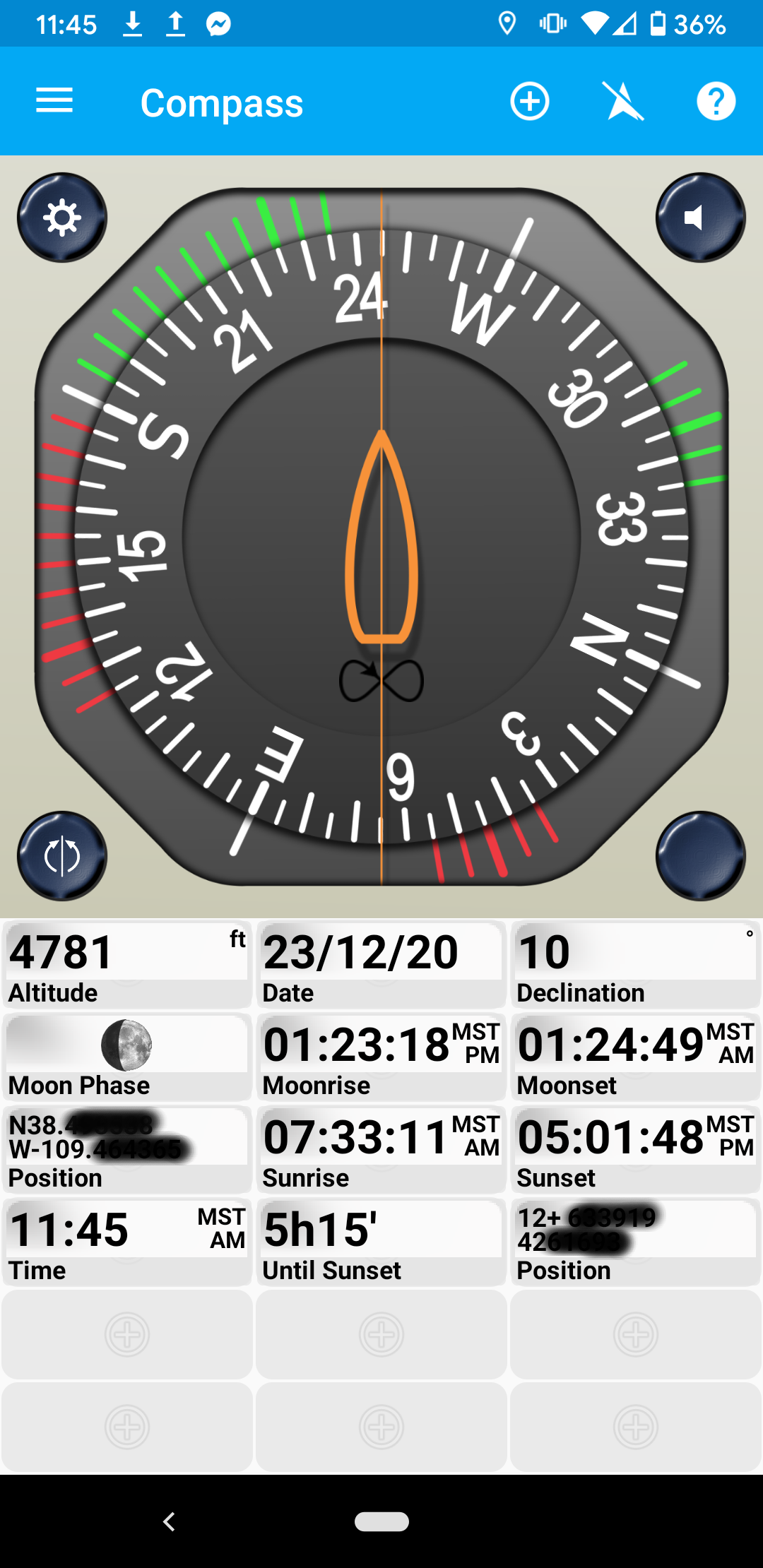Open the Moonrise tile
Screen dimensions: 763x1568
click(381, 1057)
